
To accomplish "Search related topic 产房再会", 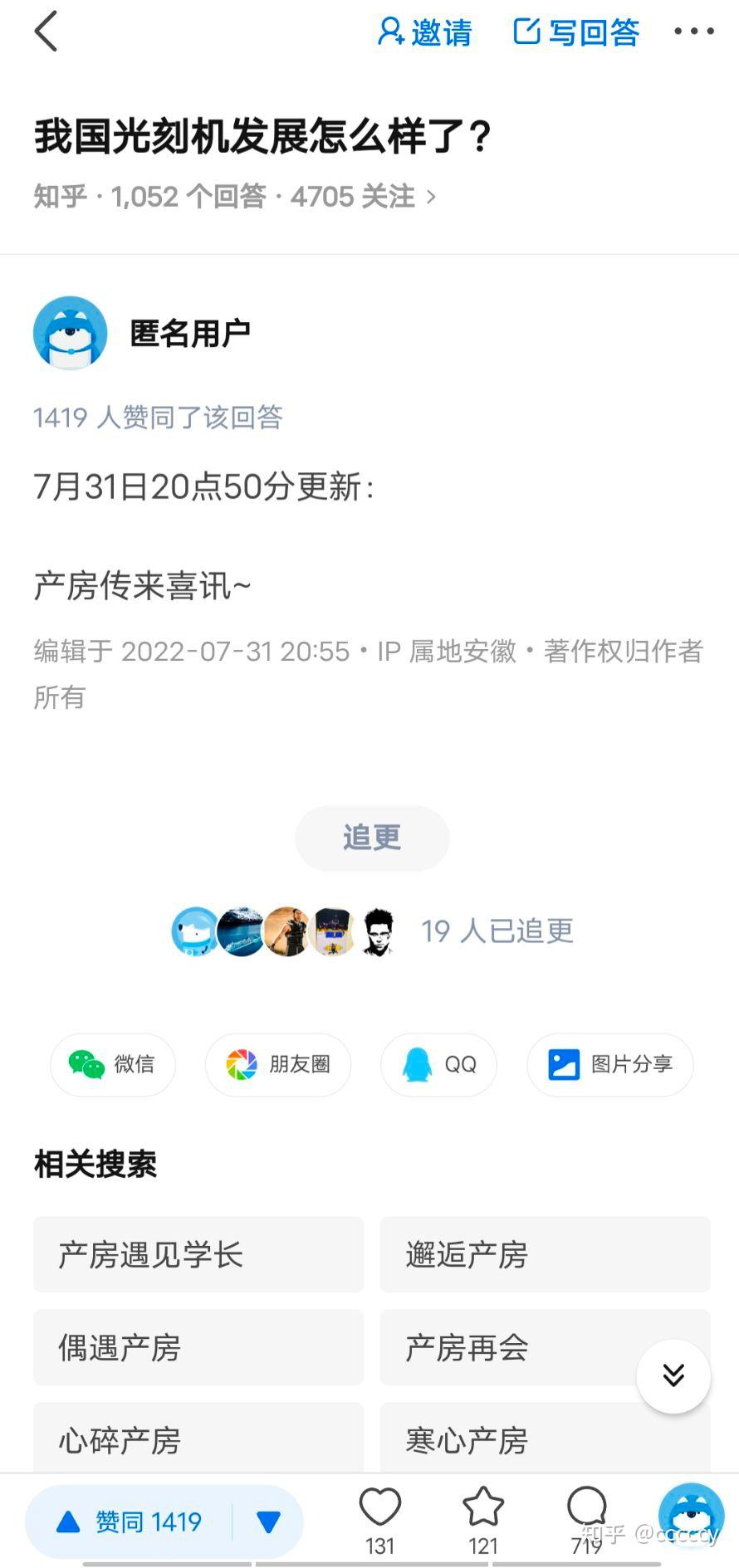I will [507, 1347].
